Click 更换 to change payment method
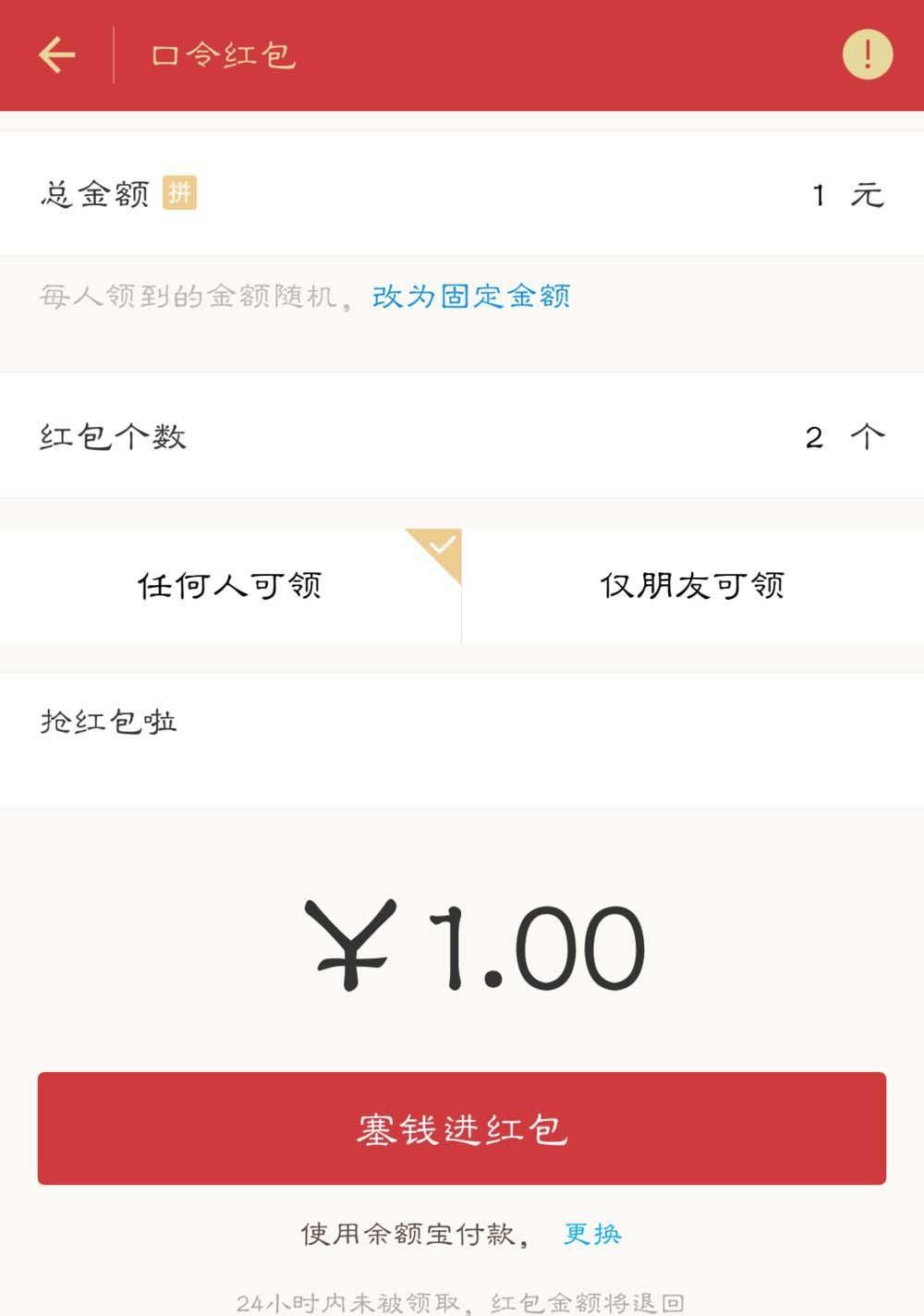The height and width of the screenshot is (1316, 924). pyautogui.click(x=590, y=1234)
